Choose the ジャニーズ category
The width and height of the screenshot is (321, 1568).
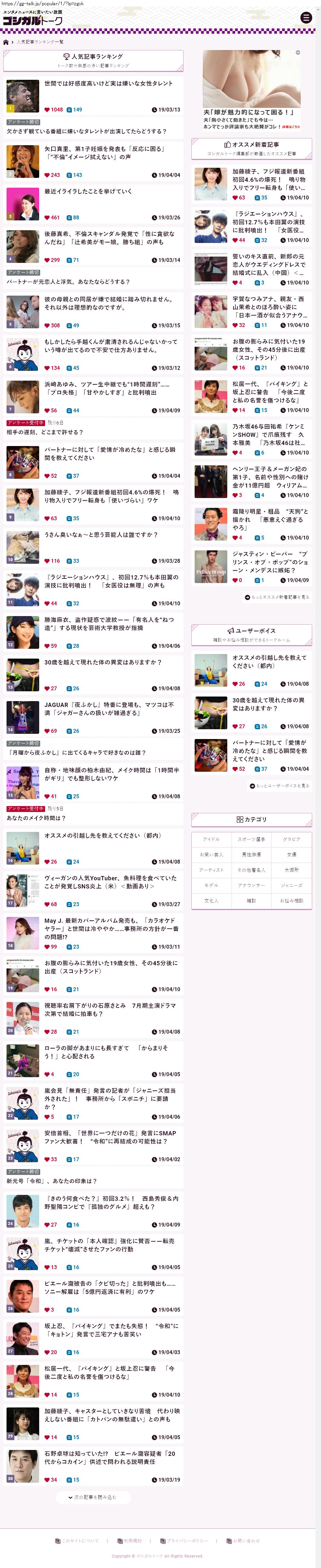point(291,885)
